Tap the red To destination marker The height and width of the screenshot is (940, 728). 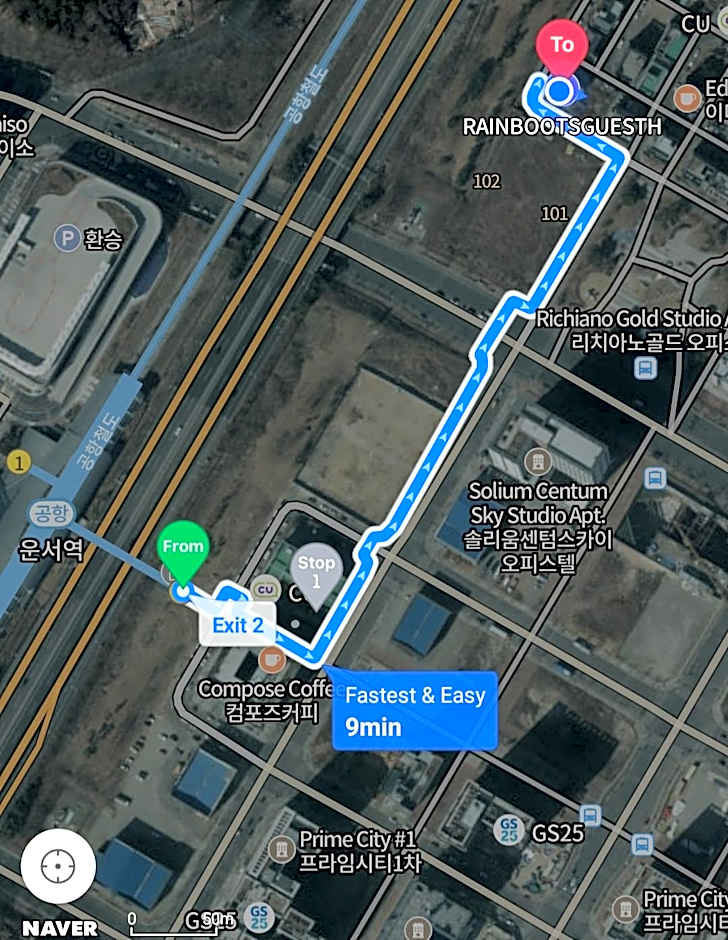pos(561,49)
